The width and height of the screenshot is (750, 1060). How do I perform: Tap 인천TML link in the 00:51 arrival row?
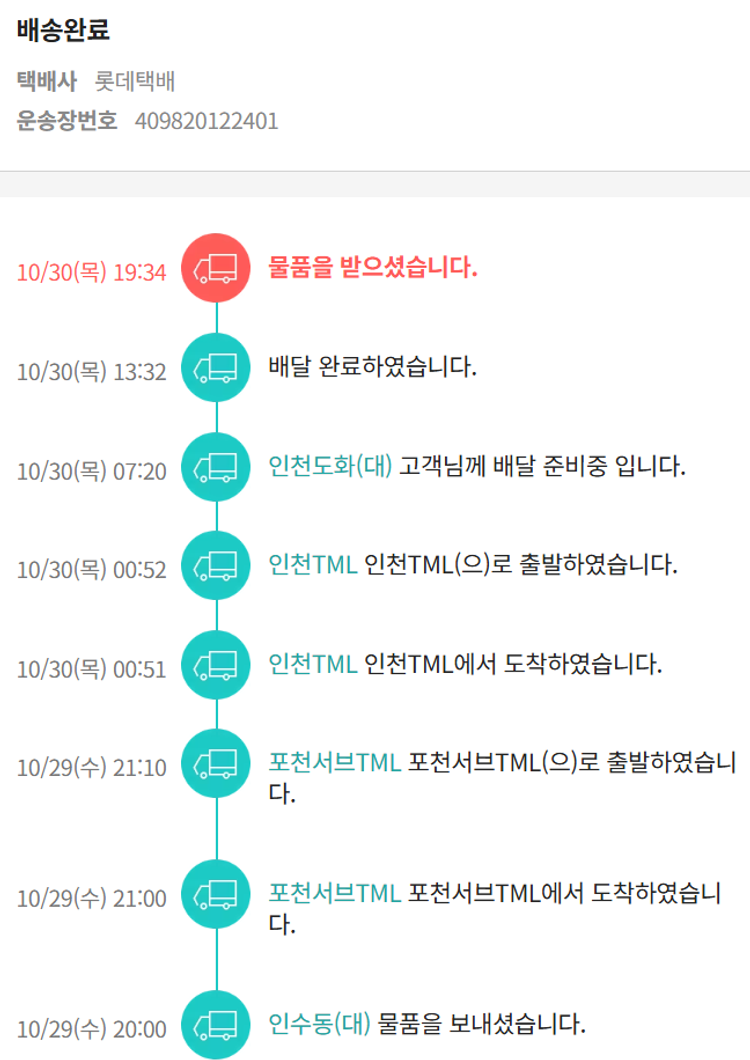[x=313, y=663]
